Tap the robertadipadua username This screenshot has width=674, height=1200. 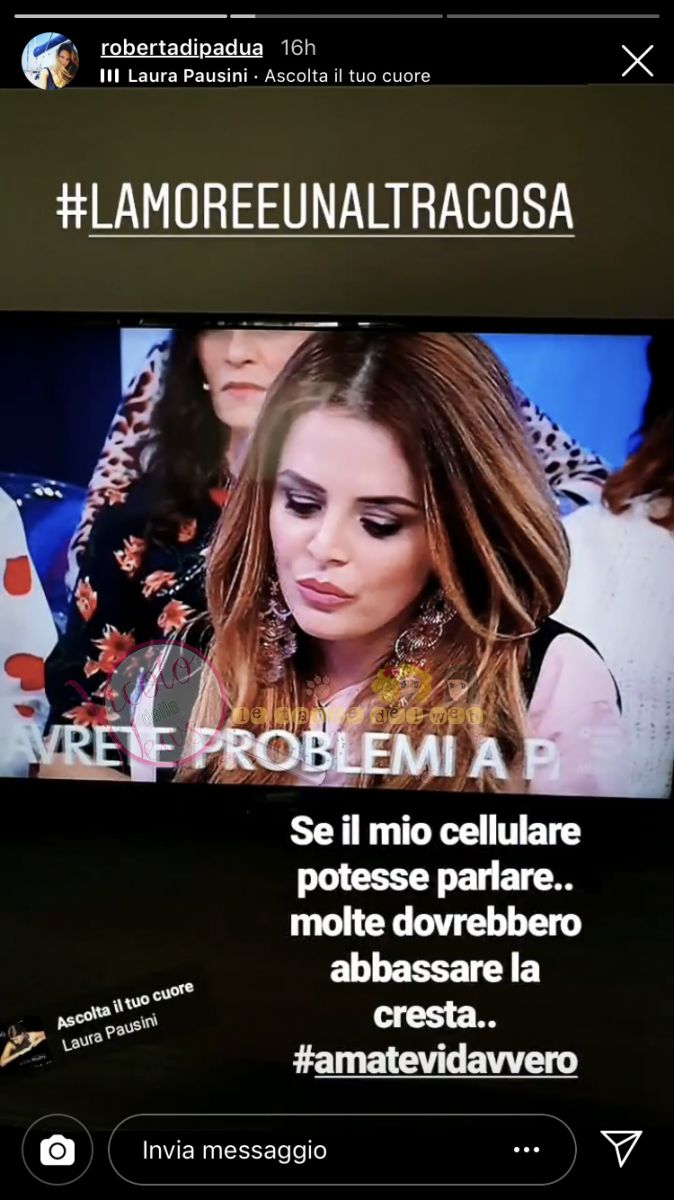182,48
